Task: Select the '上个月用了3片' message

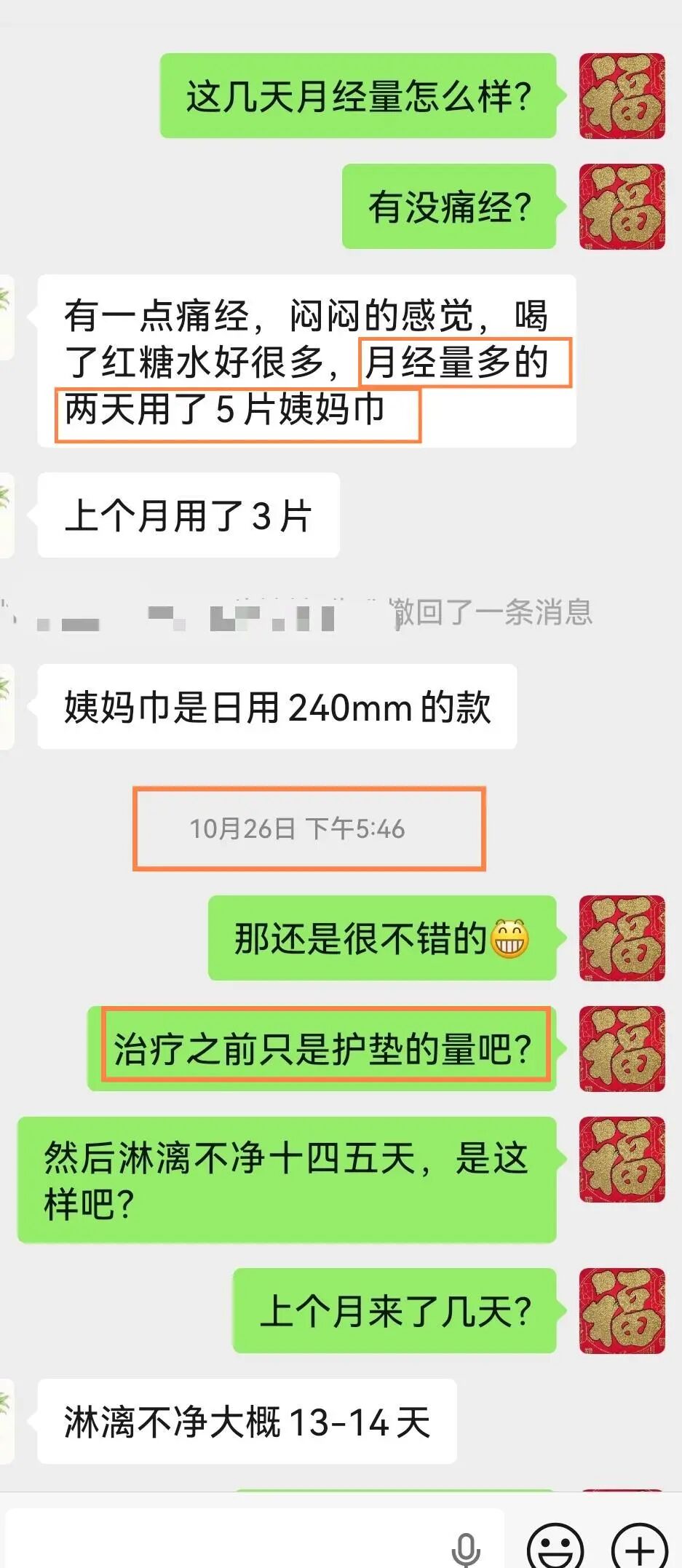Action: 186,513
